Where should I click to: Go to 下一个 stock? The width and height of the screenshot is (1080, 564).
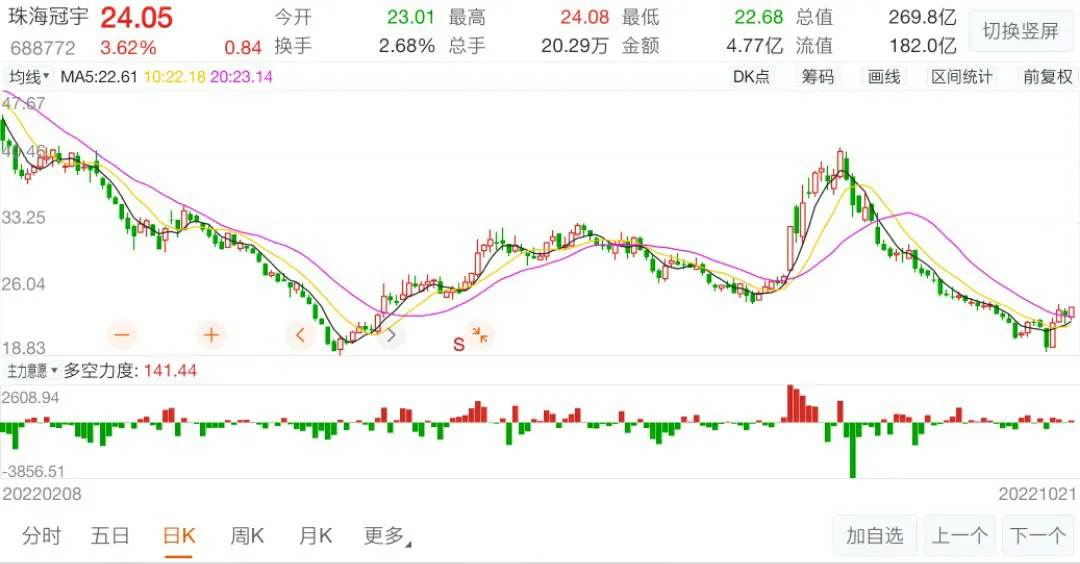1037,536
